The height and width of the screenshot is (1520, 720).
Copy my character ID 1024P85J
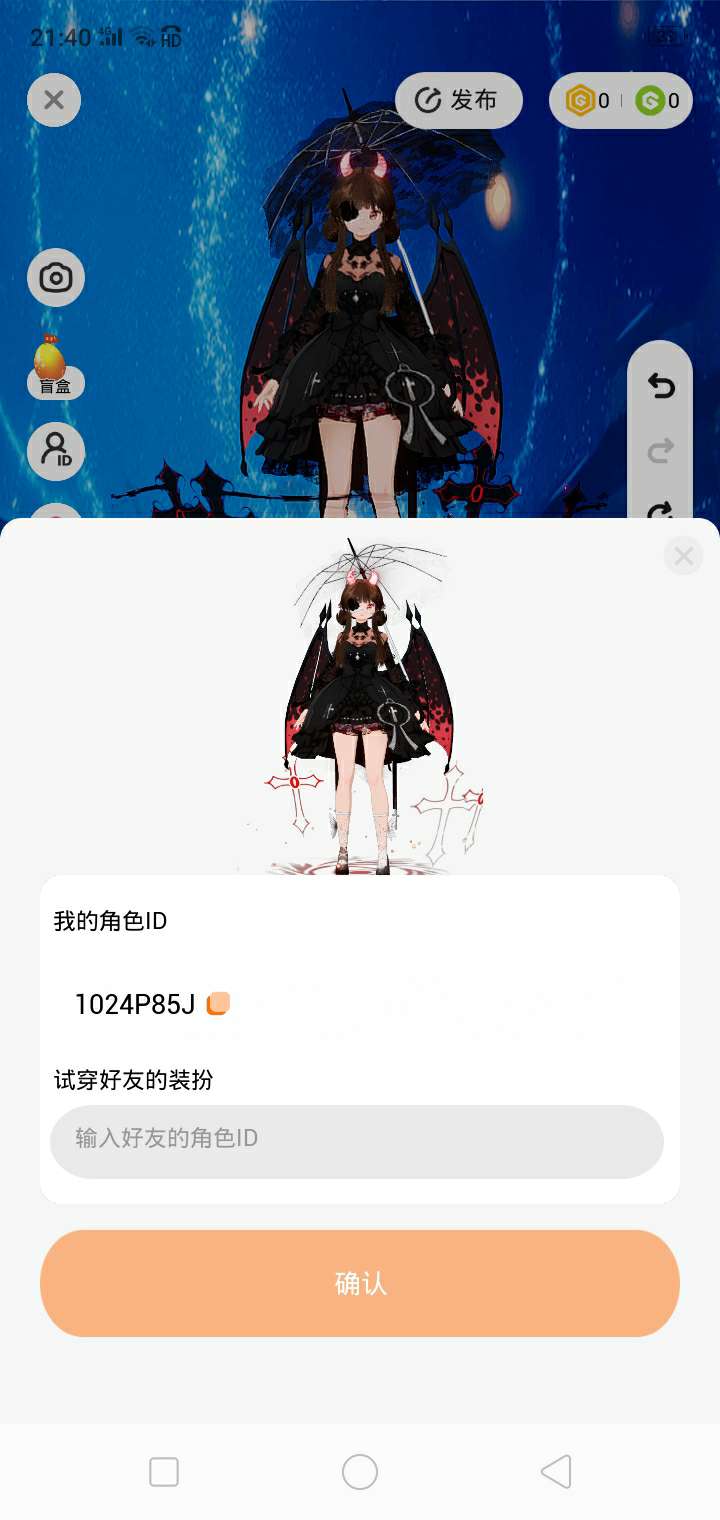218,1004
